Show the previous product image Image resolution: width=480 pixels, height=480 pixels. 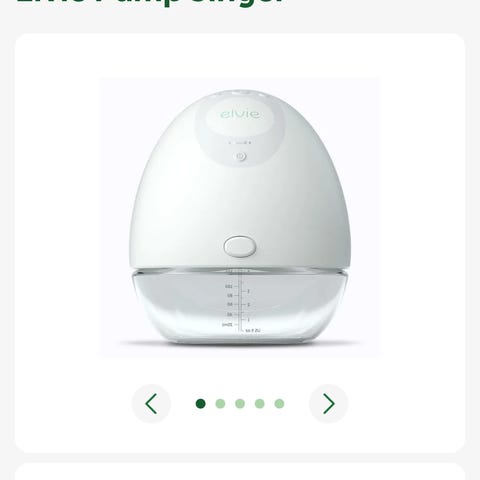tap(151, 404)
